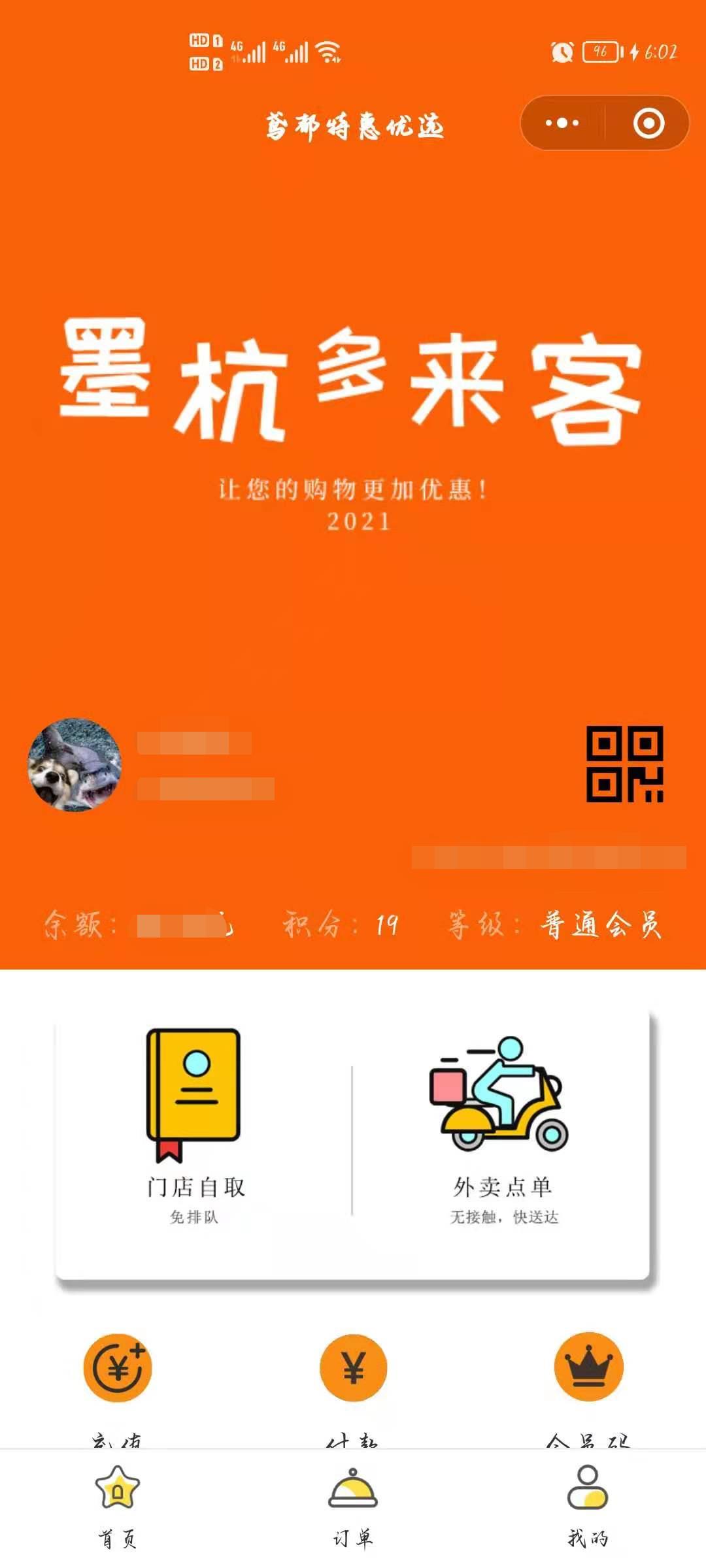The height and width of the screenshot is (1568, 706).
Task: Switch to the 我的 profile tab
Action: (x=587, y=1503)
